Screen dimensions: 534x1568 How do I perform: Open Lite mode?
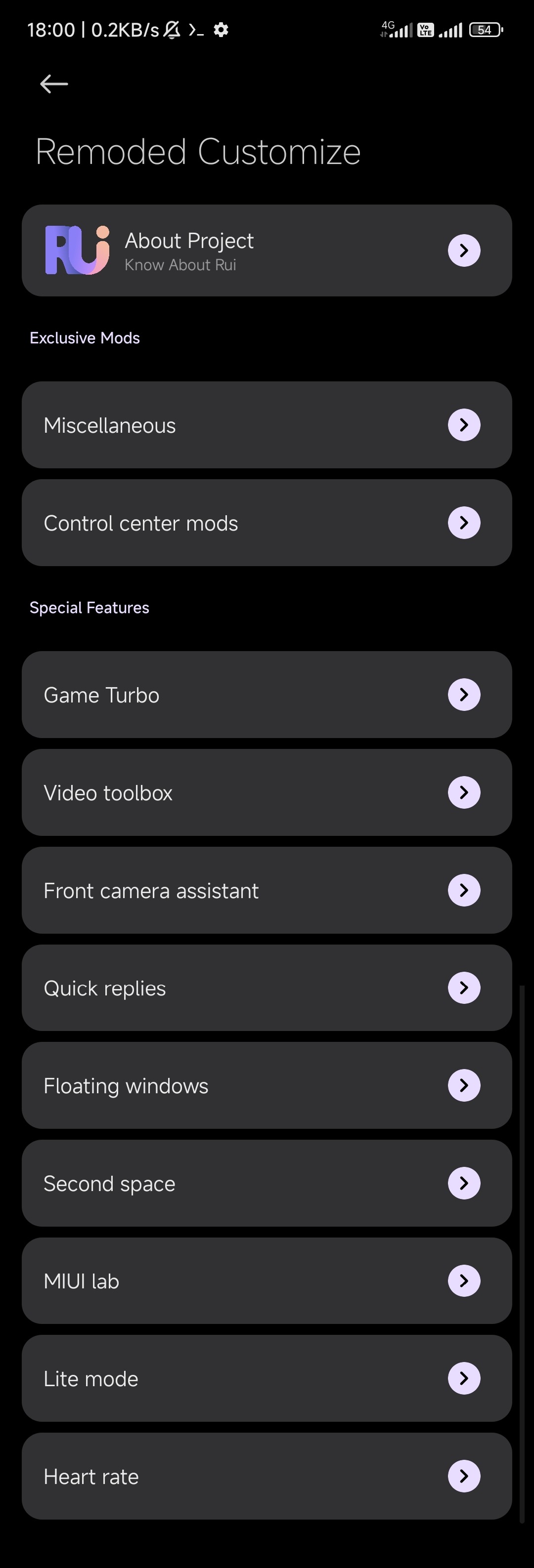point(267,1379)
